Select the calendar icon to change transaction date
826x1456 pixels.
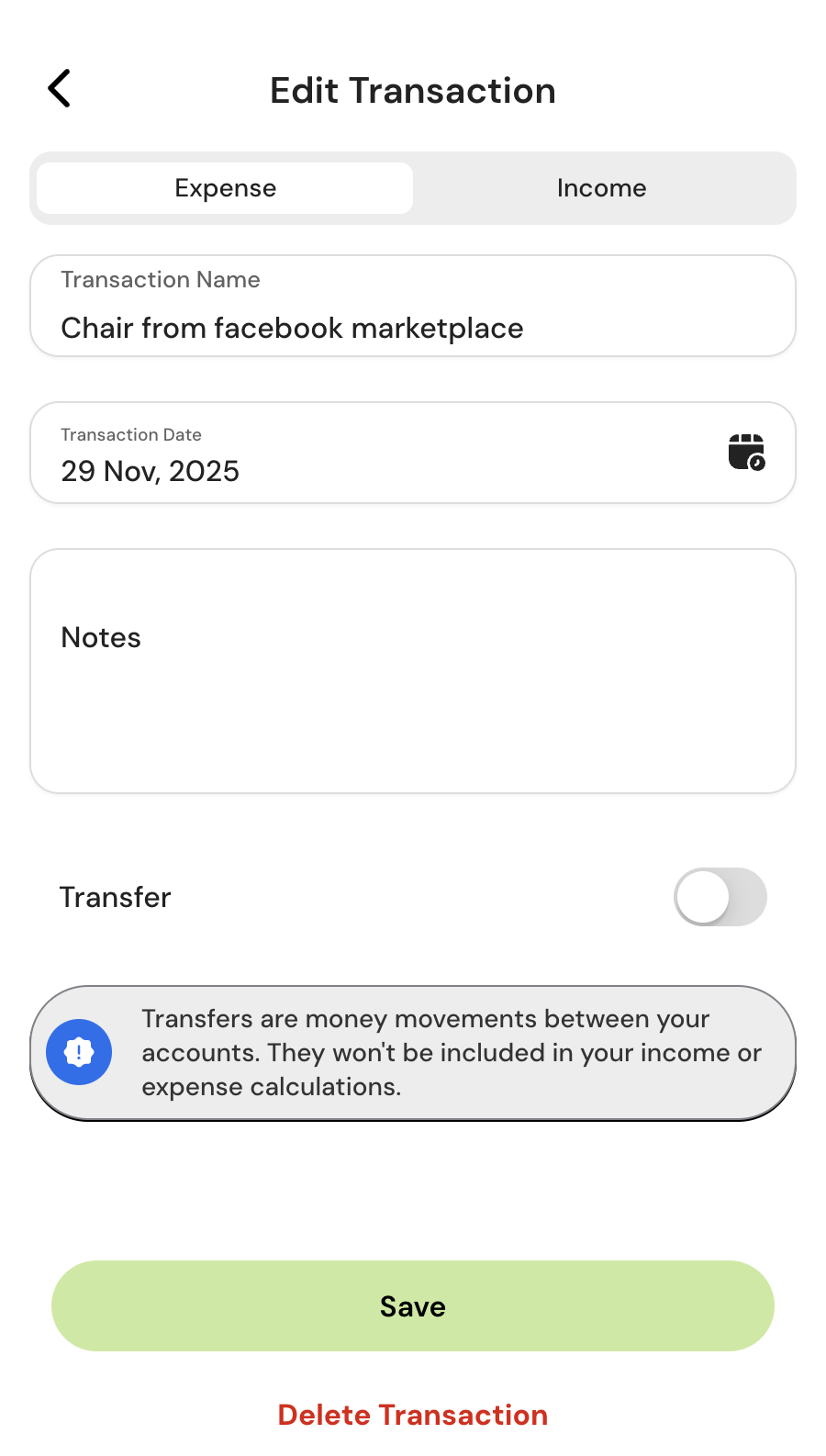(x=745, y=452)
